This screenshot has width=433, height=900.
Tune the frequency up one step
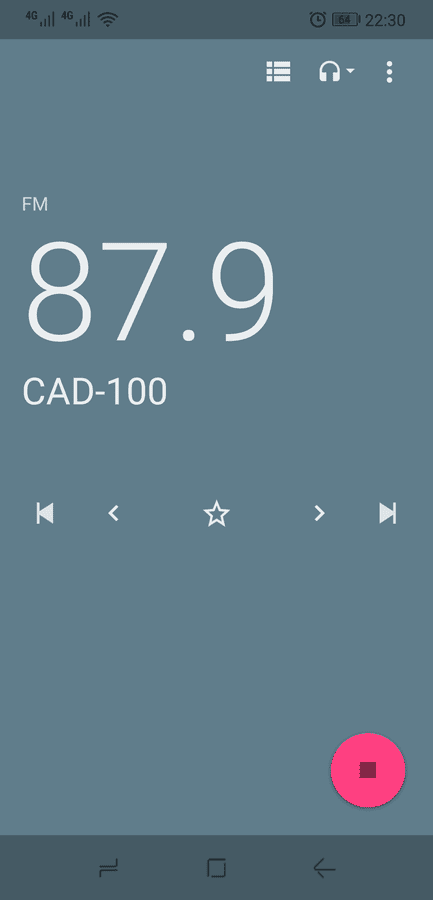point(319,513)
